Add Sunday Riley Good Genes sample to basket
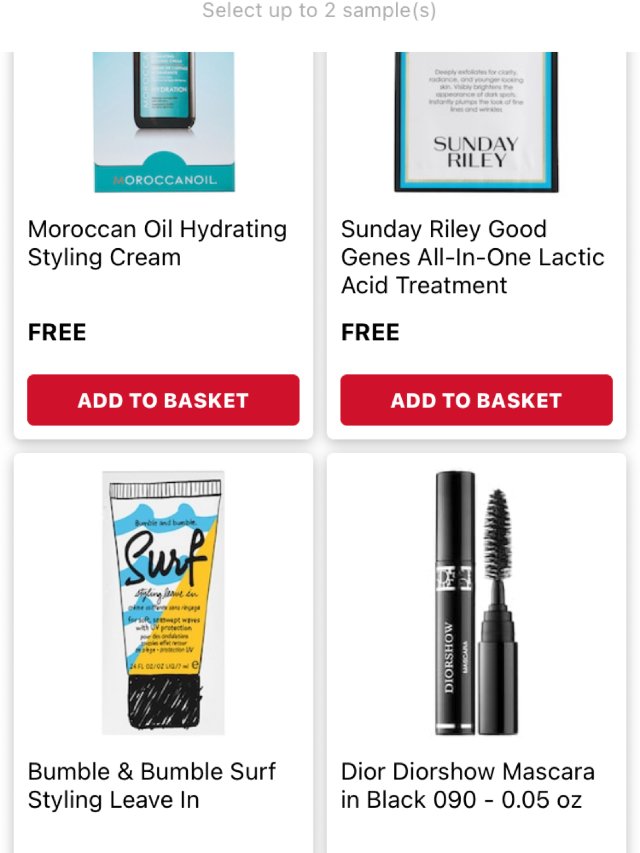This screenshot has width=640, height=853. [476, 400]
